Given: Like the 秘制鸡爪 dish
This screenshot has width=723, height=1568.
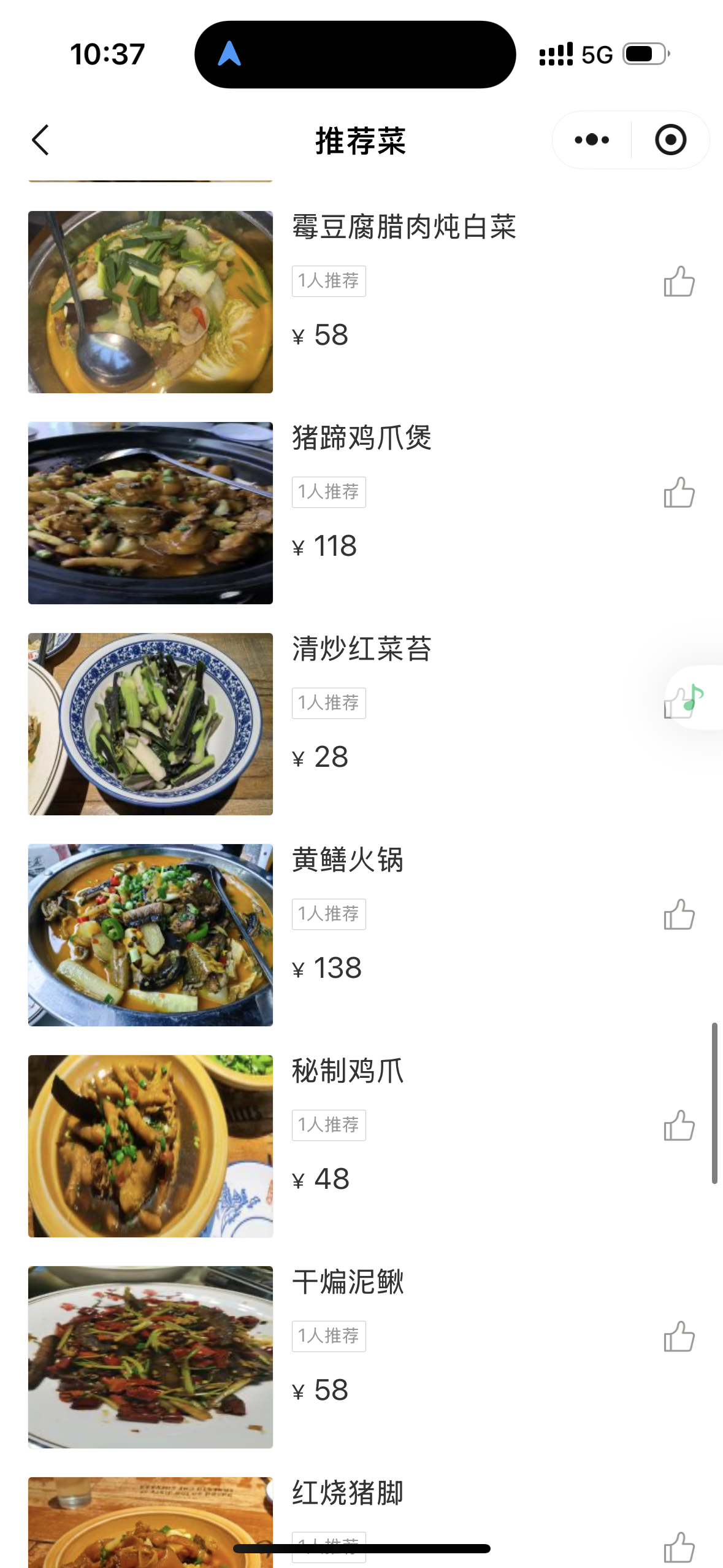Looking at the screenshot, I should (679, 1126).
